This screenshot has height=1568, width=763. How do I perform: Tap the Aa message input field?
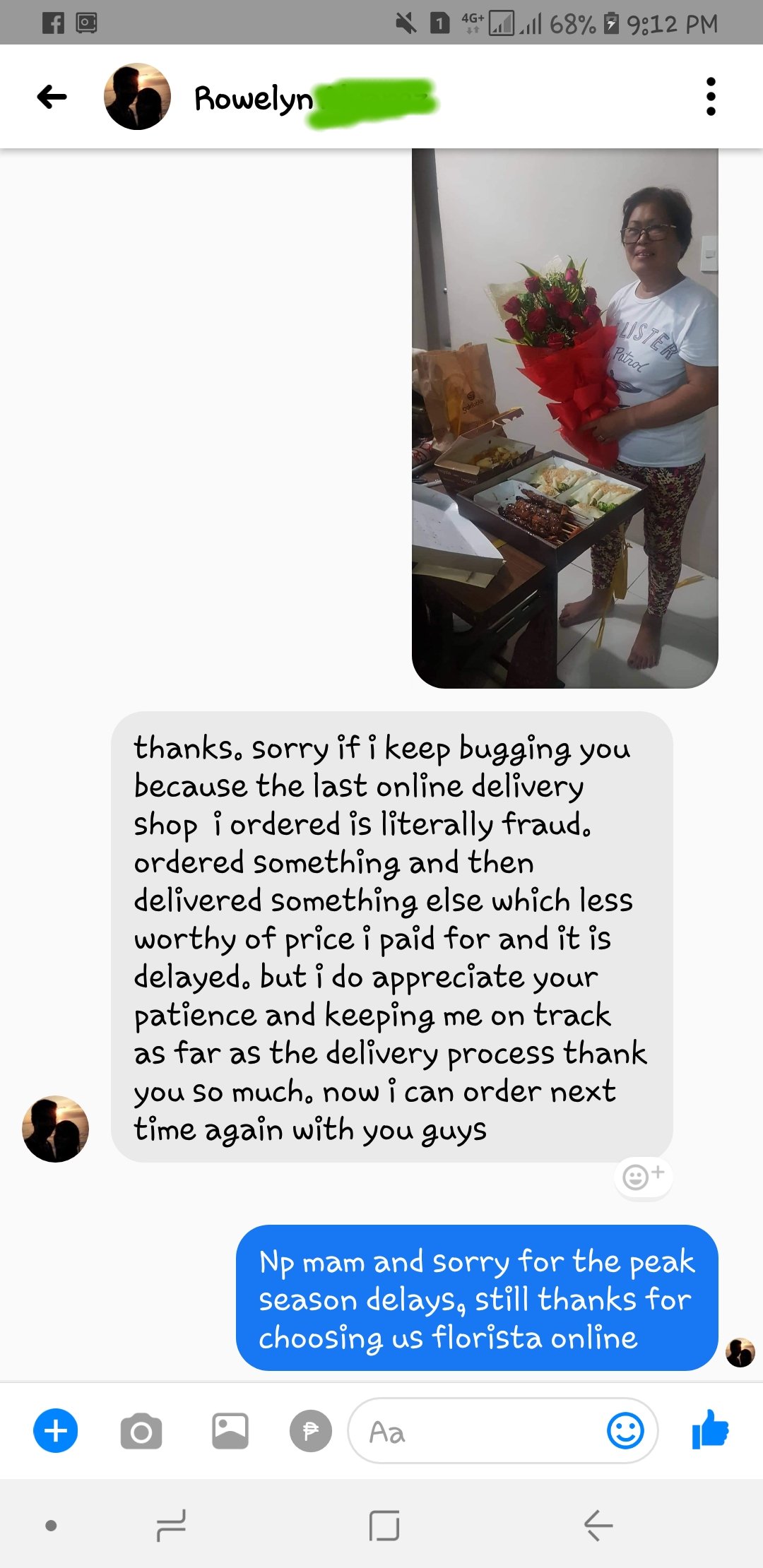click(480, 1432)
